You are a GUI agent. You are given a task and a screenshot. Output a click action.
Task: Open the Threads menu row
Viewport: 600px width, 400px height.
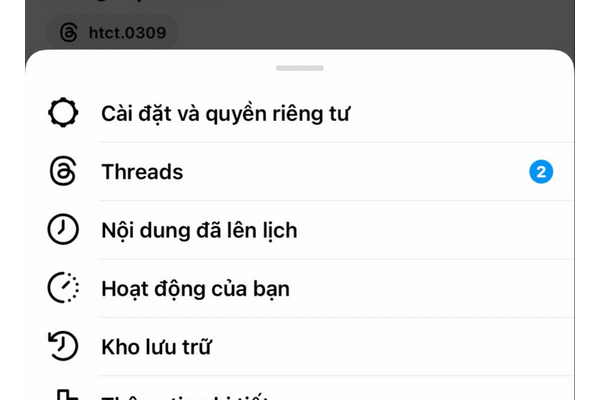[x=143, y=172]
